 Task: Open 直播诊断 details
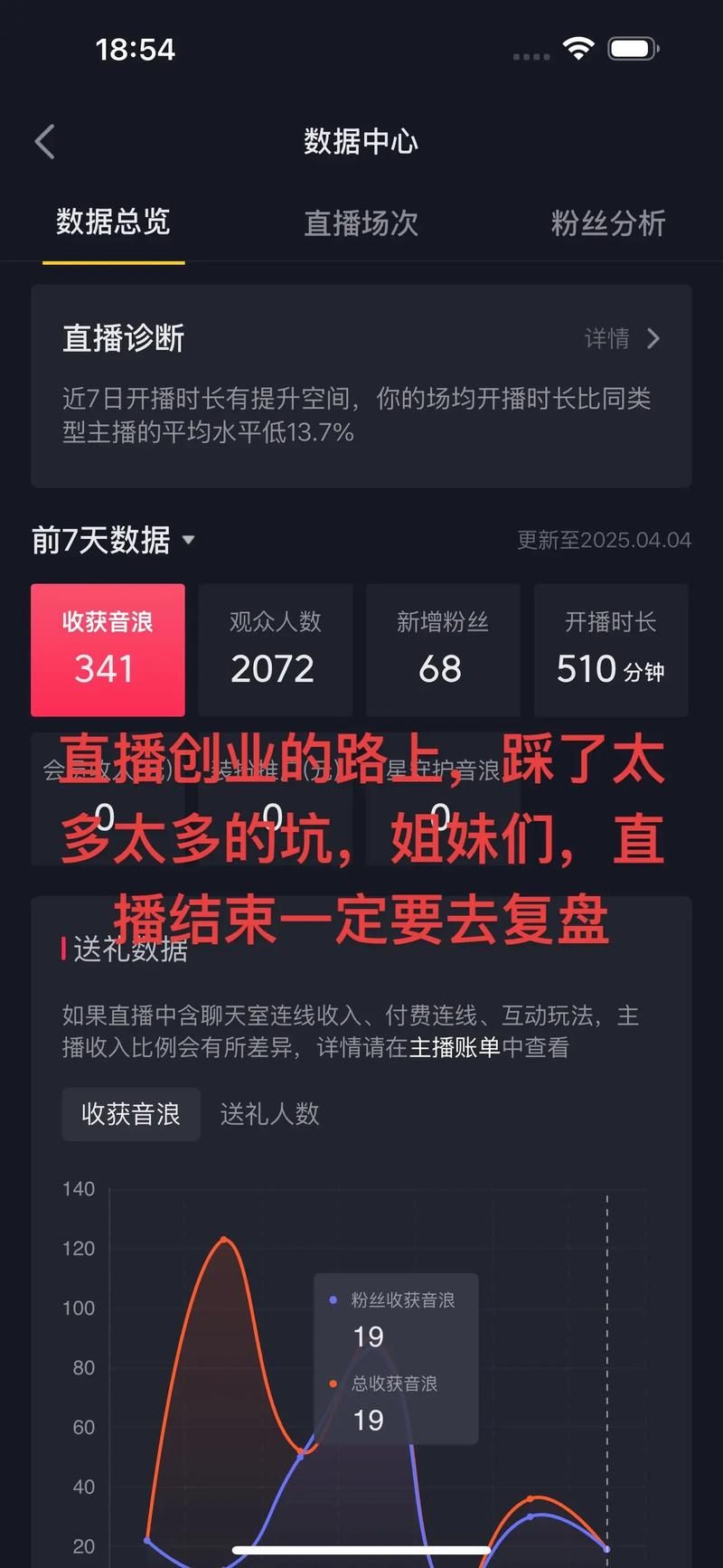coord(623,338)
